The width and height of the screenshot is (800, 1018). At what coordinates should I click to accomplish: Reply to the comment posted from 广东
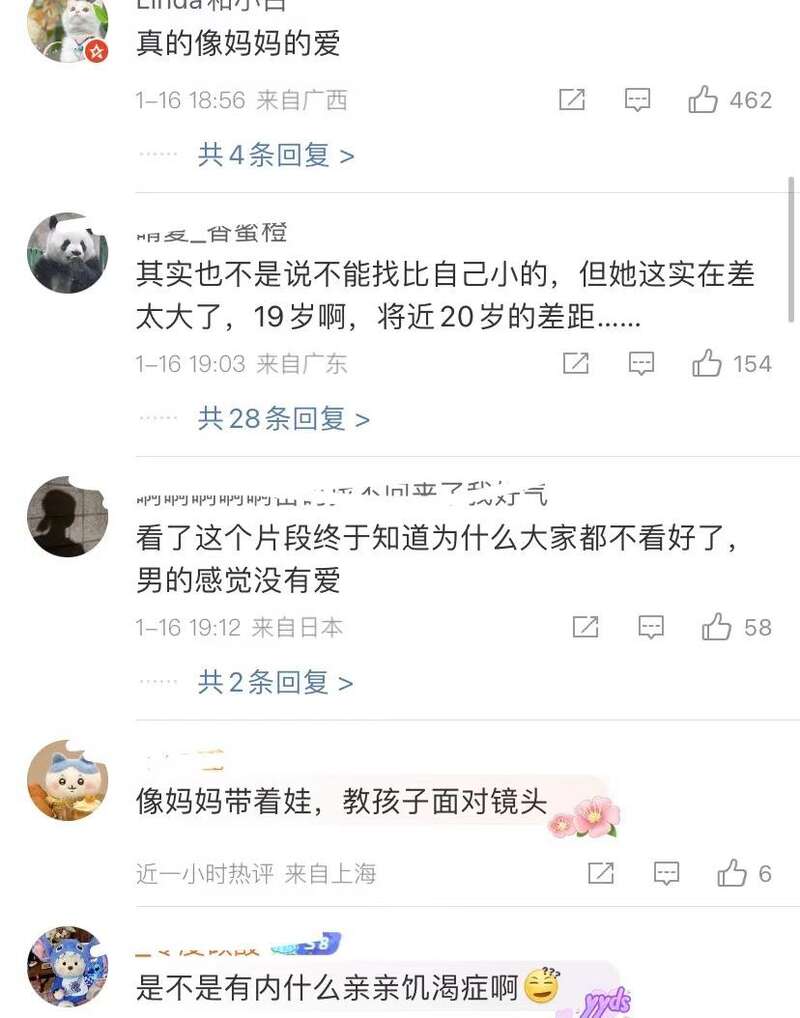pyautogui.click(x=641, y=364)
